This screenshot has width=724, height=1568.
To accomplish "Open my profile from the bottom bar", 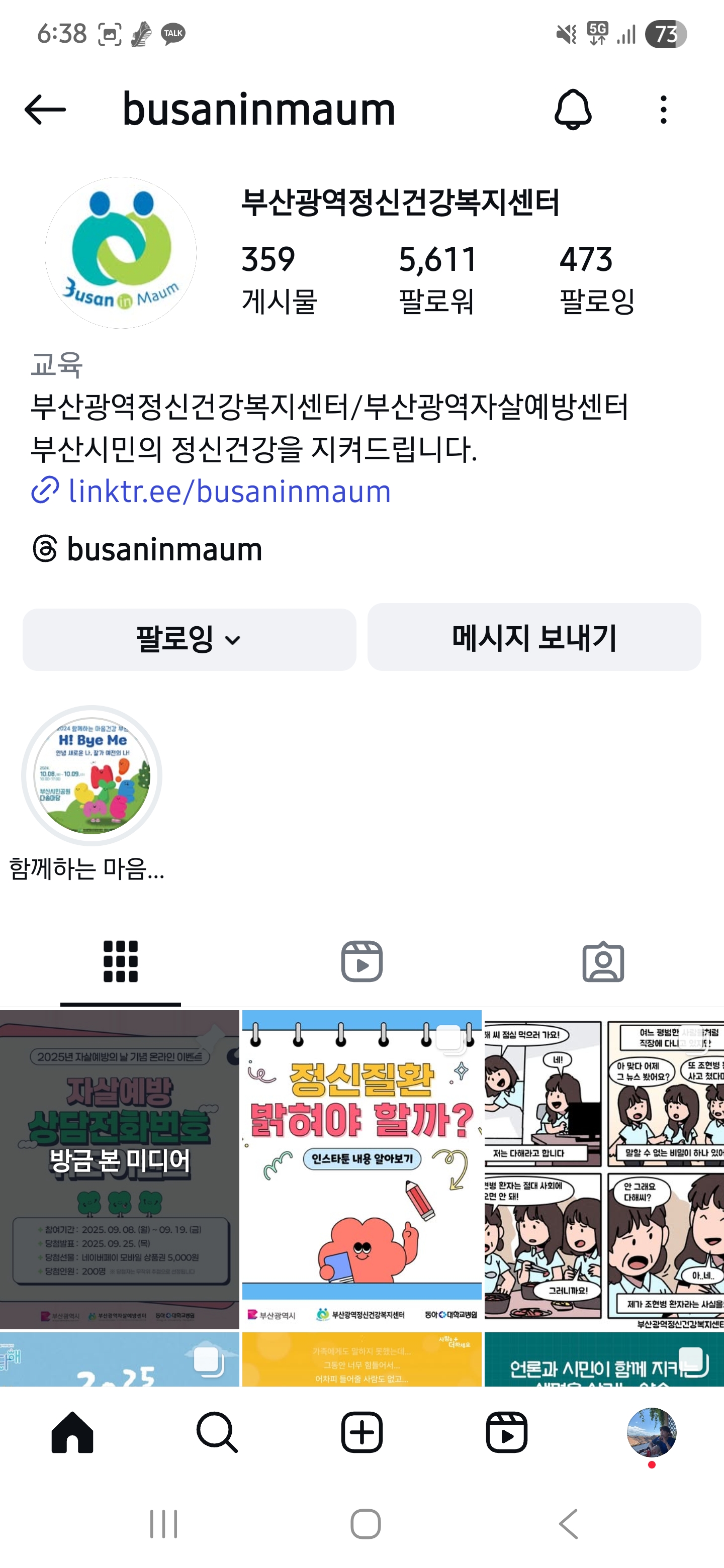I will click(652, 1432).
